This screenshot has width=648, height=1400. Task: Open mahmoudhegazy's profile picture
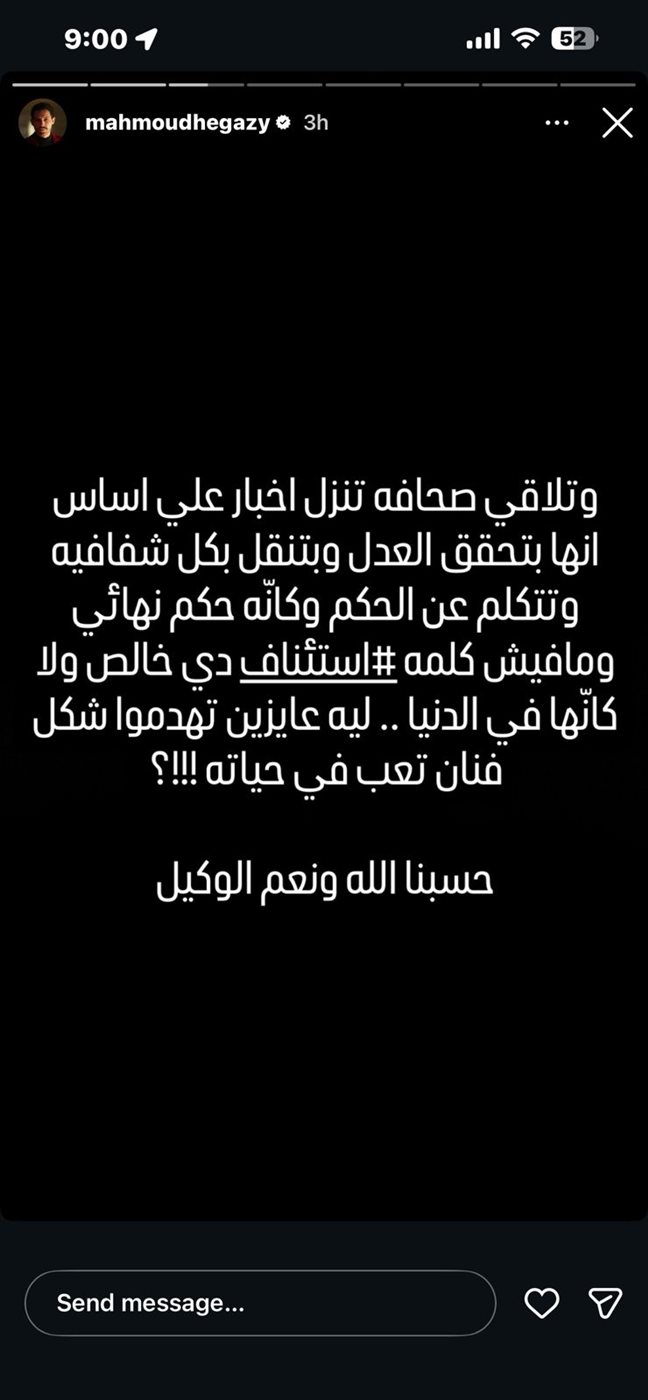pos(43,123)
